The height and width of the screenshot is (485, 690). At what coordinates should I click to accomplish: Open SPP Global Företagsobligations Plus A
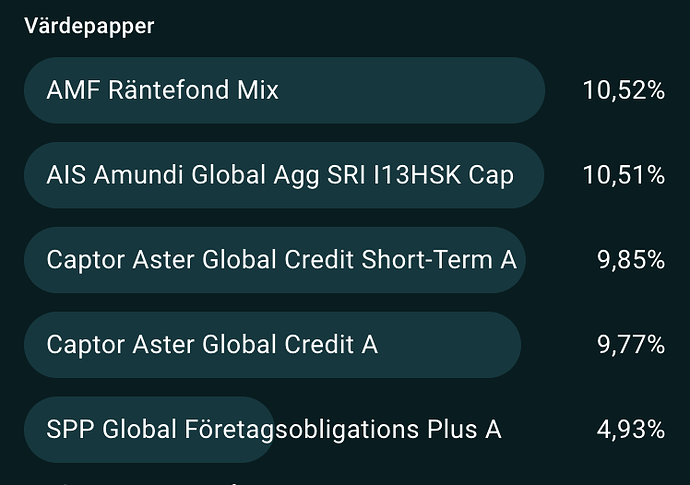tap(273, 430)
